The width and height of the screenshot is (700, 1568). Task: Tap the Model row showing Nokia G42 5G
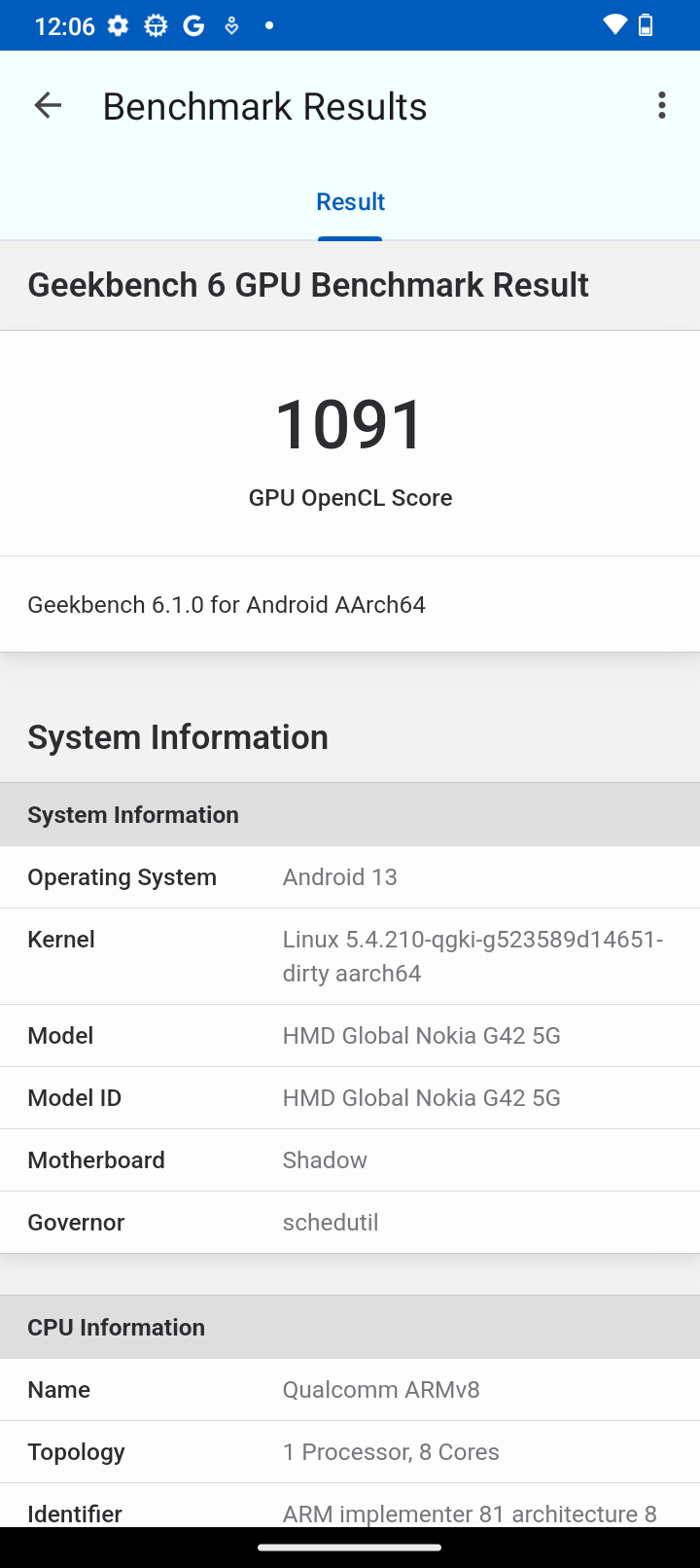coord(350,1035)
